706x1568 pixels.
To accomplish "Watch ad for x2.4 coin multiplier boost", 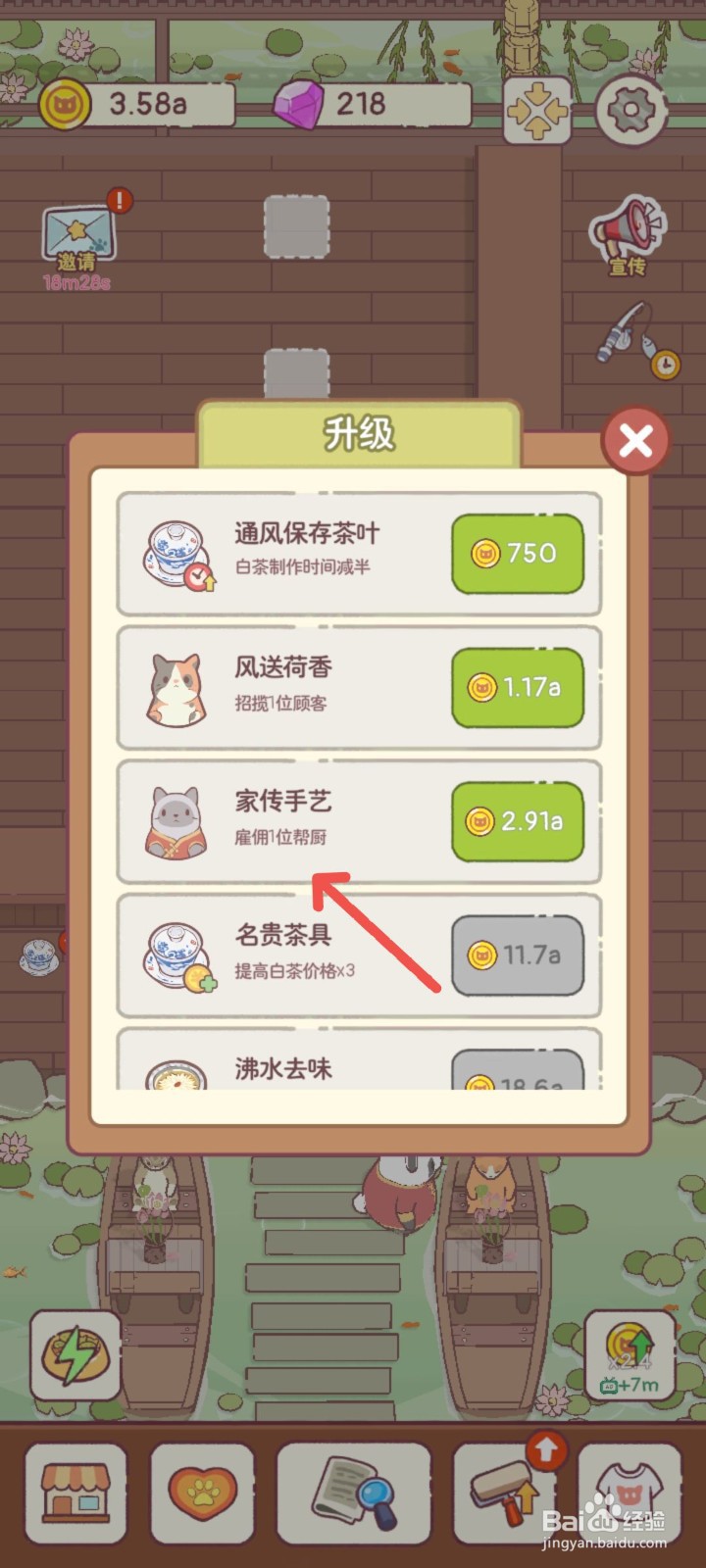I will click(x=629, y=1352).
